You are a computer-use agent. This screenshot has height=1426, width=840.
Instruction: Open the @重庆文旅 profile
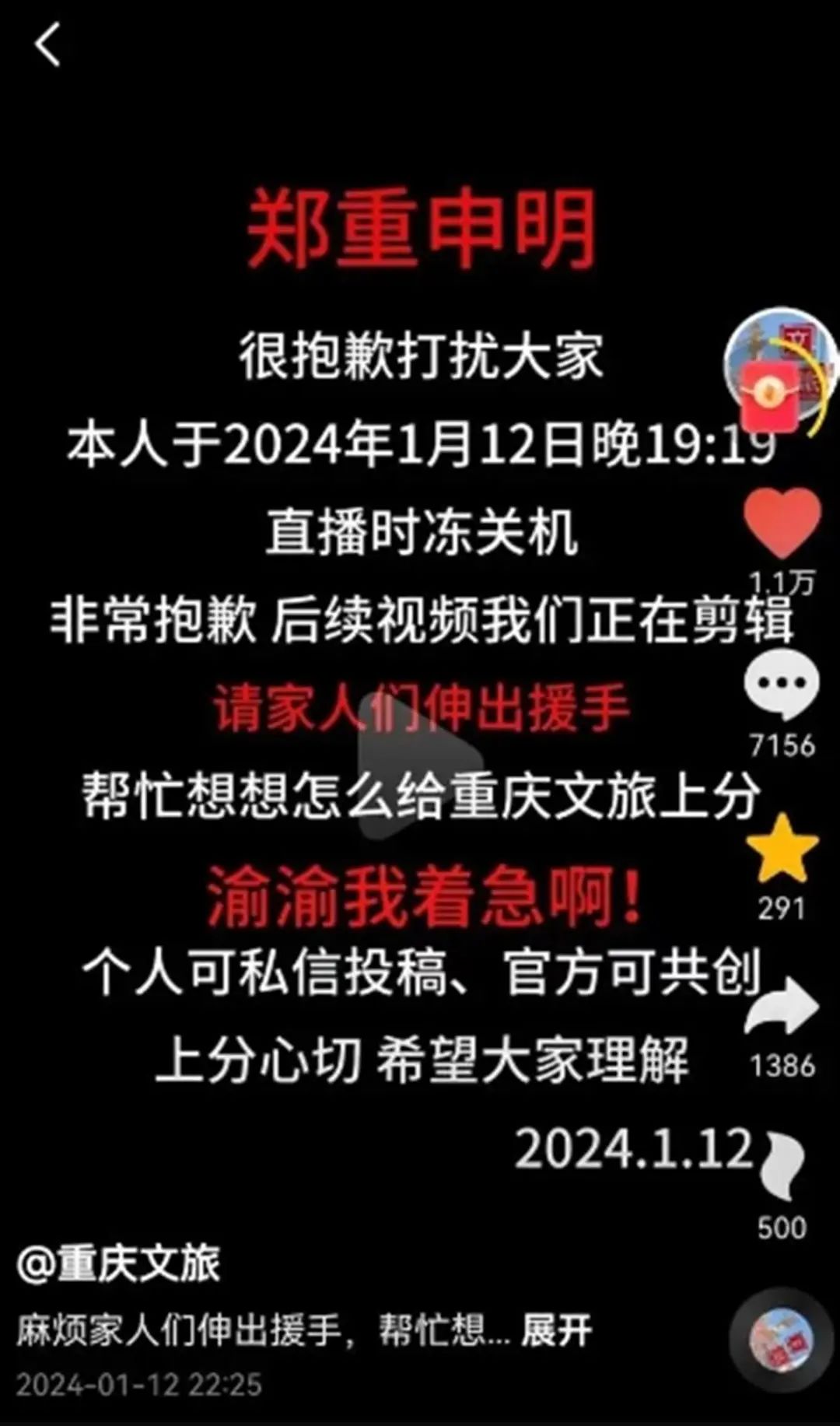coord(118,1263)
